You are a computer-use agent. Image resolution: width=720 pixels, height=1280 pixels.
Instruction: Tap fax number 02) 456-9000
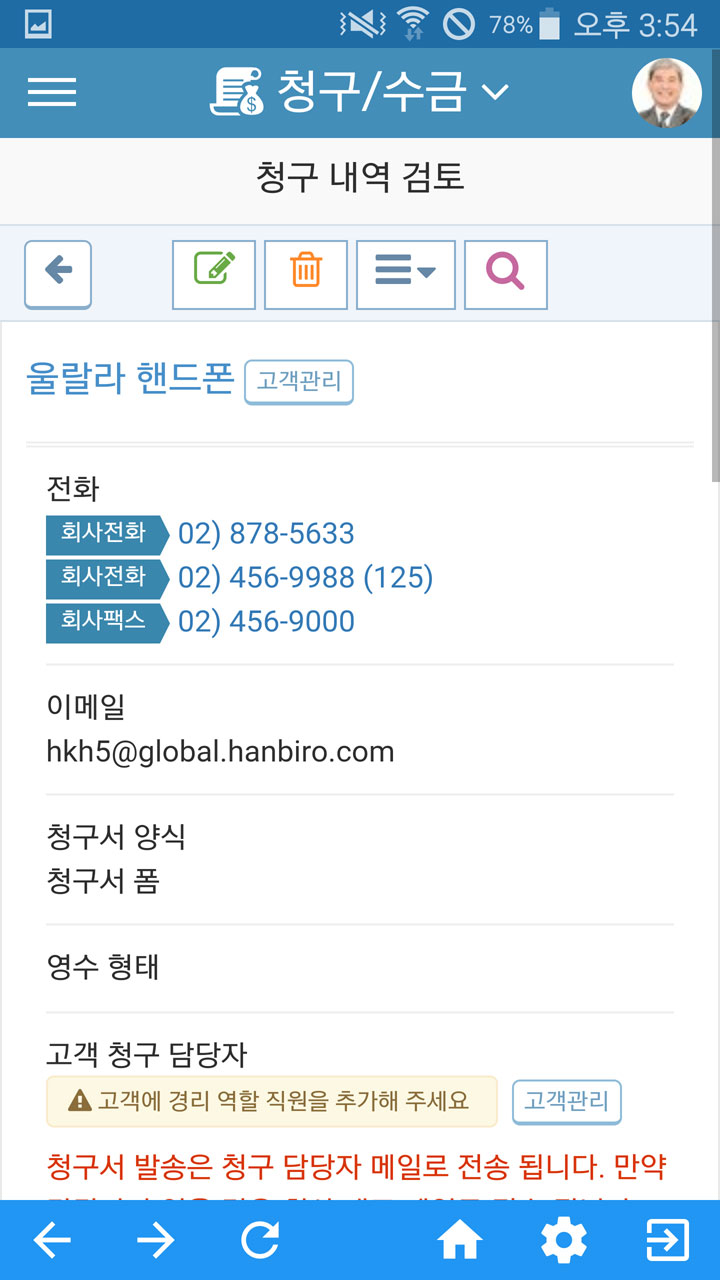click(266, 622)
